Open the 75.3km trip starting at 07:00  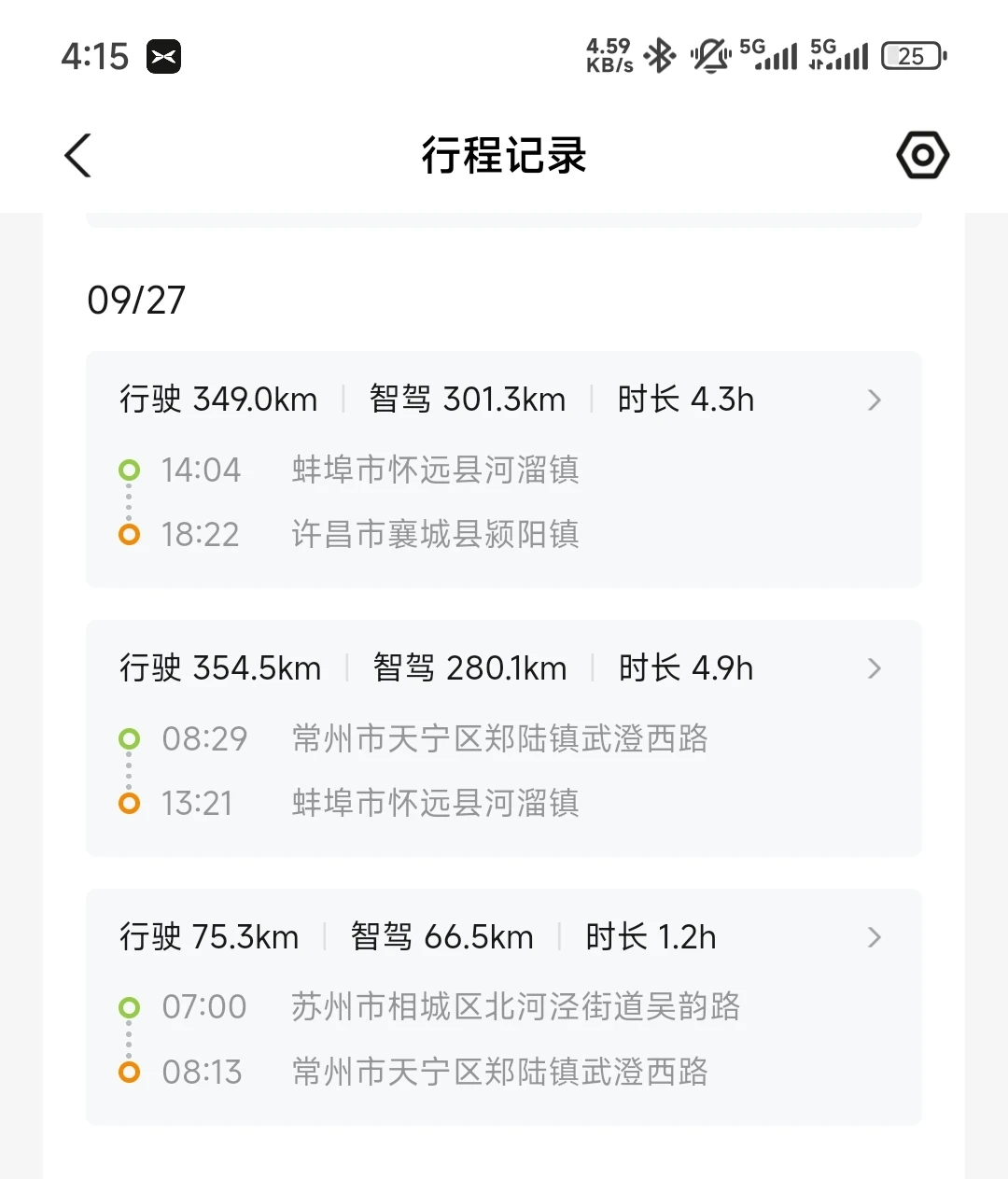click(503, 1006)
